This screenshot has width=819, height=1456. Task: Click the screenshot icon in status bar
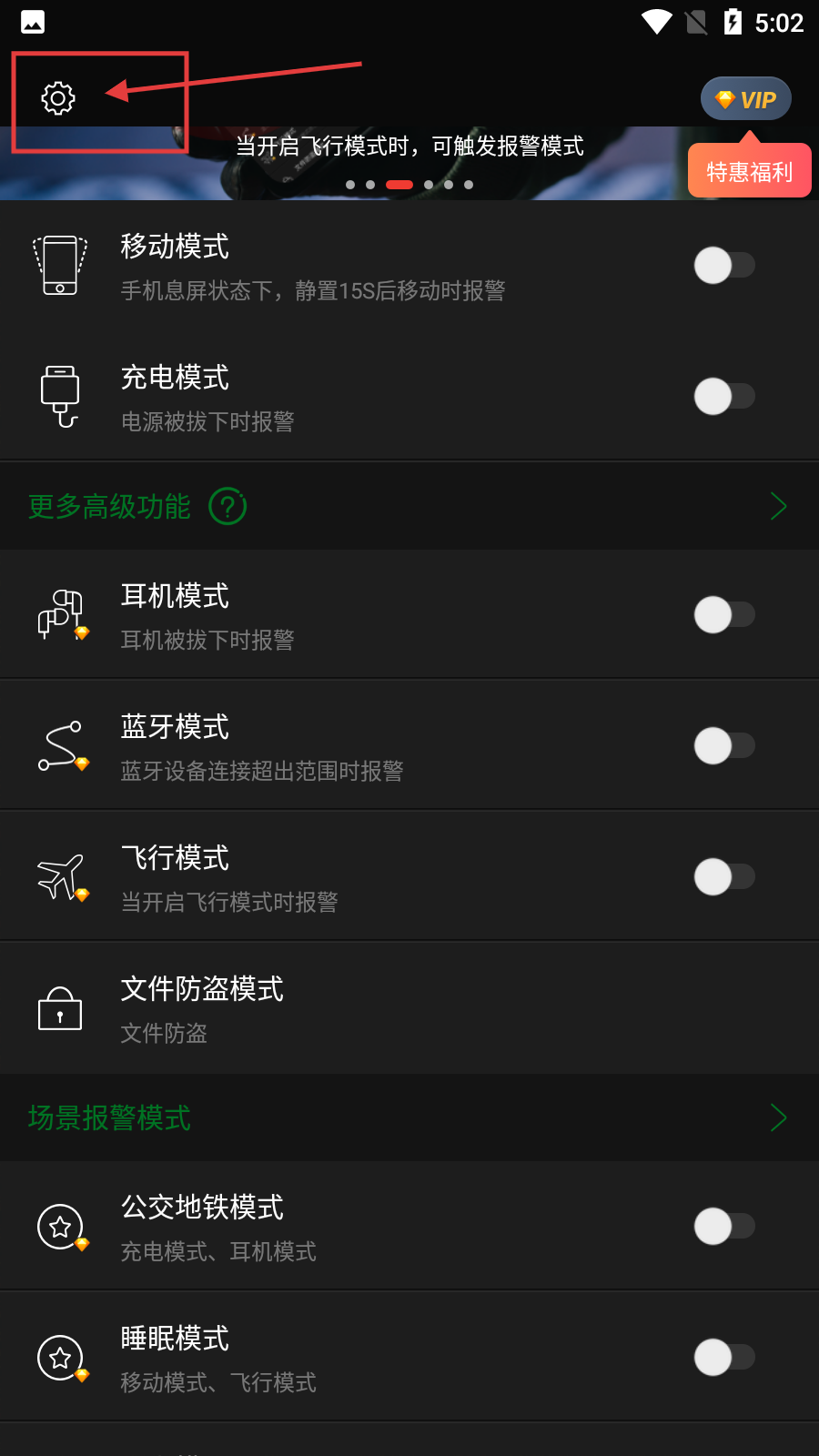point(33,21)
